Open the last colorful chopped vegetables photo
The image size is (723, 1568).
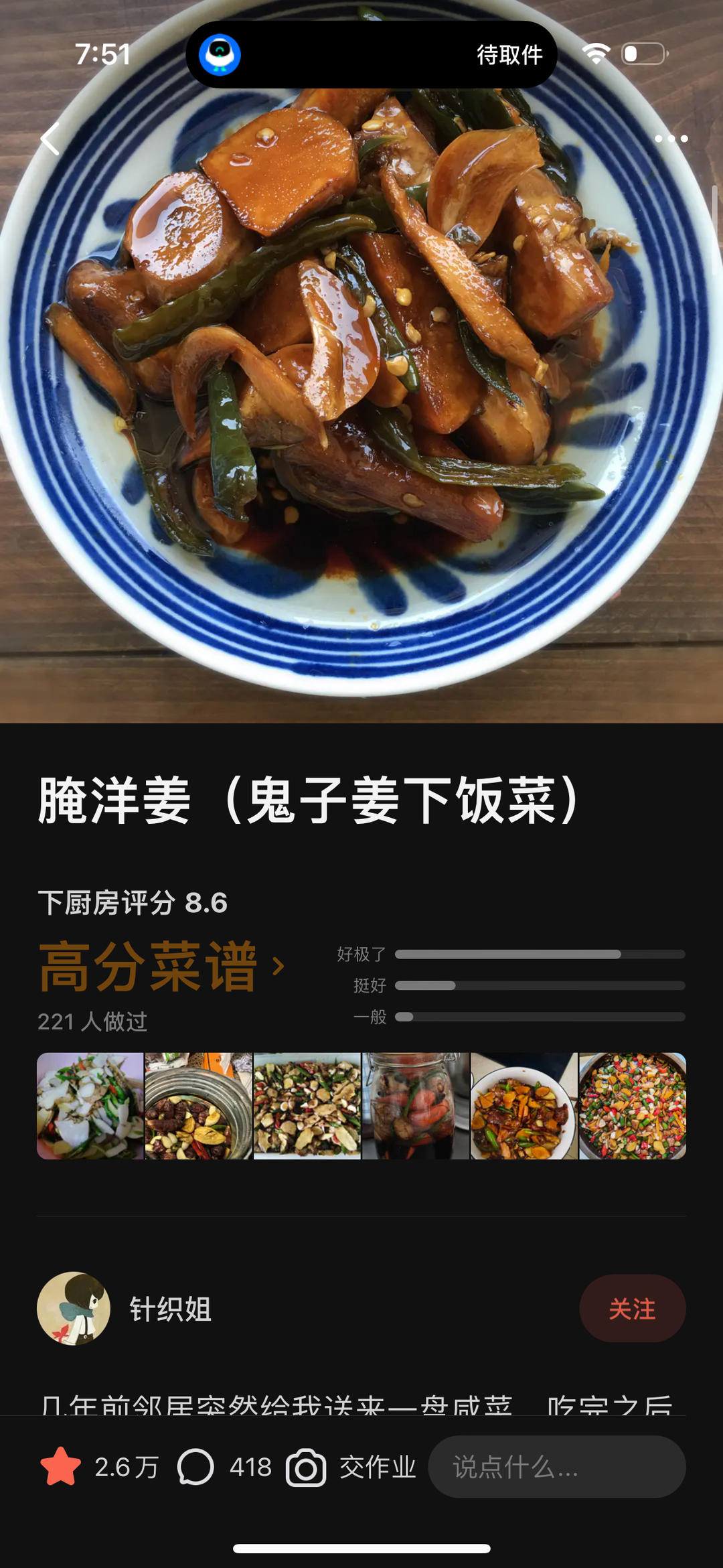click(633, 1106)
